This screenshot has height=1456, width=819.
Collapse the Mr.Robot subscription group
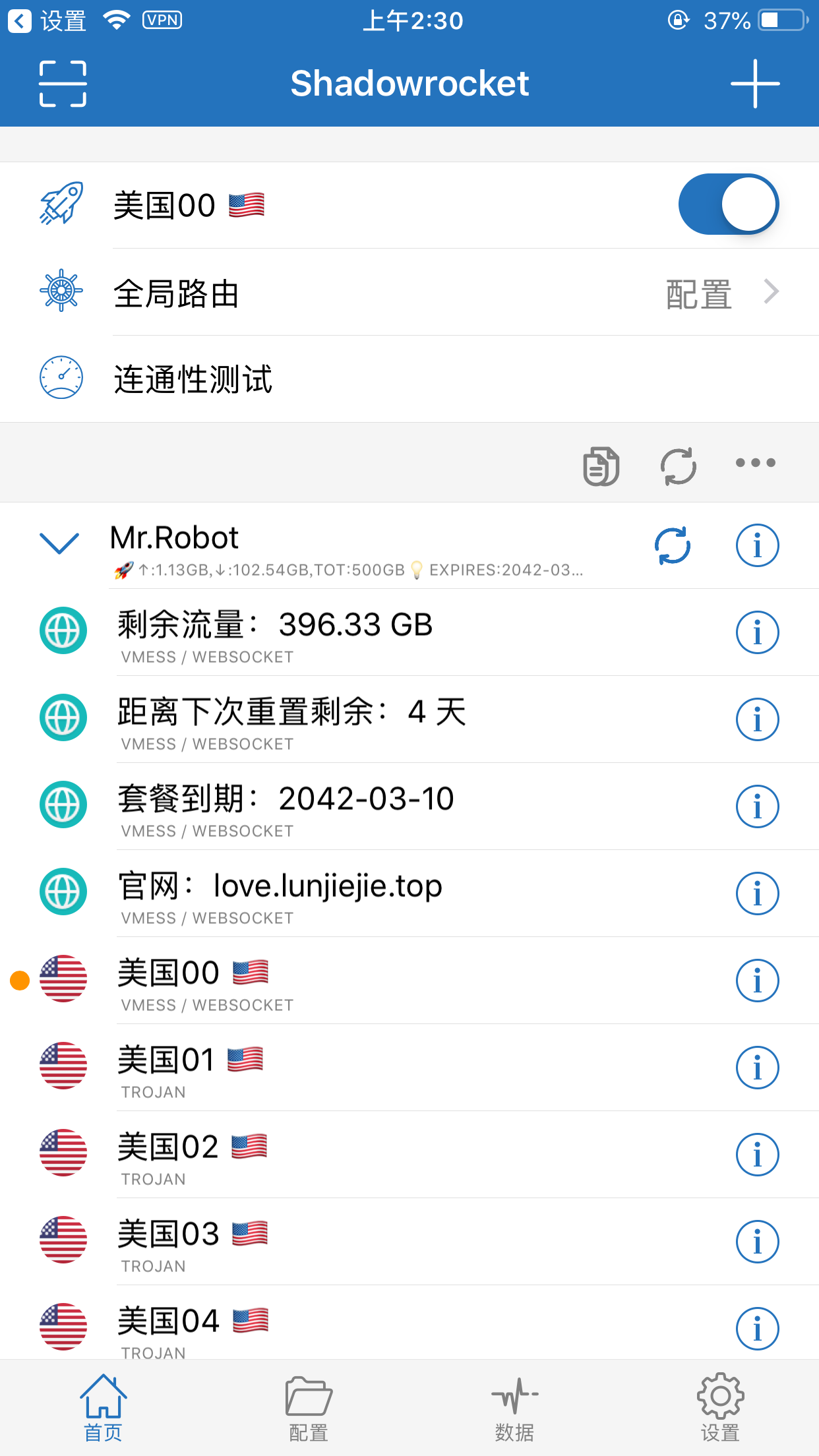pyautogui.click(x=59, y=543)
